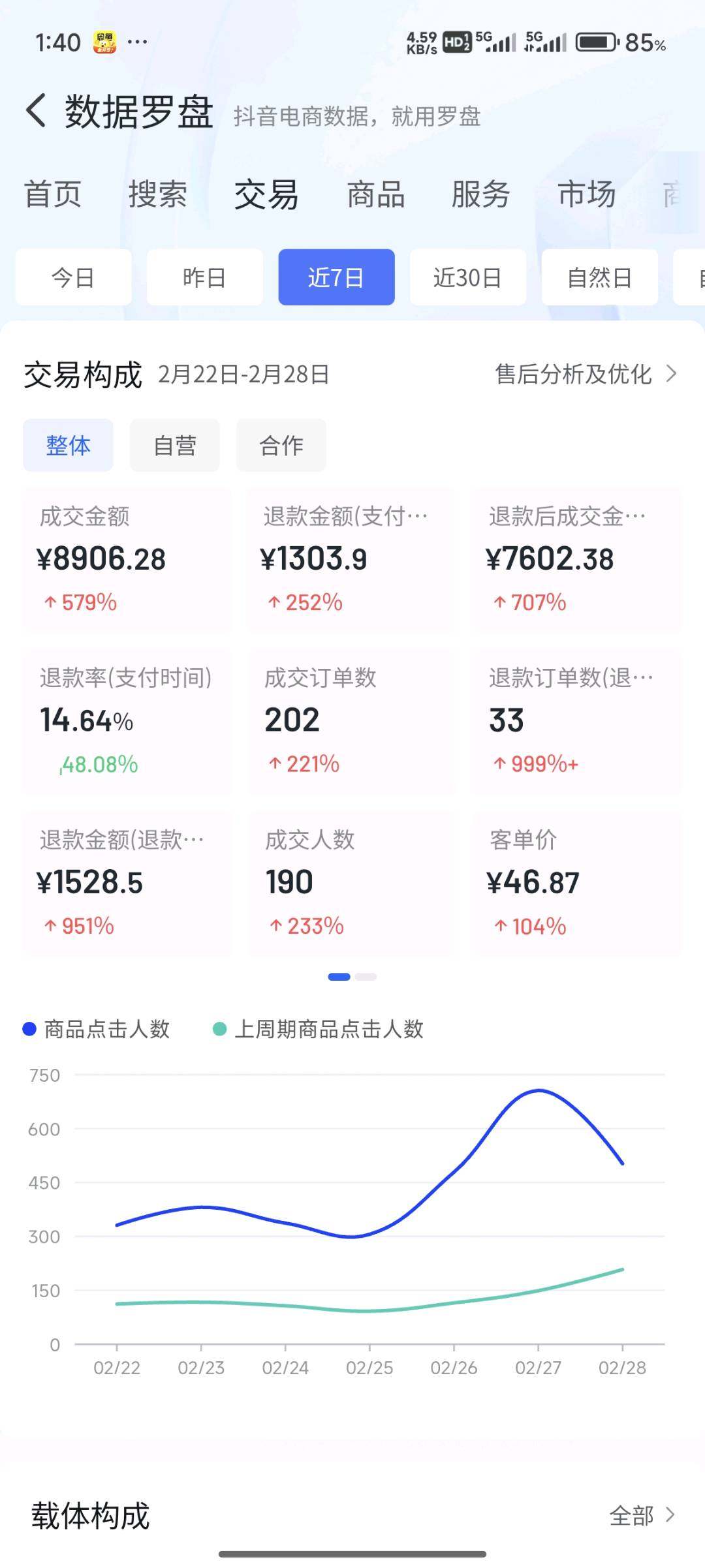
Task: Open the 商品 tab
Action: [x=375, y=194]
